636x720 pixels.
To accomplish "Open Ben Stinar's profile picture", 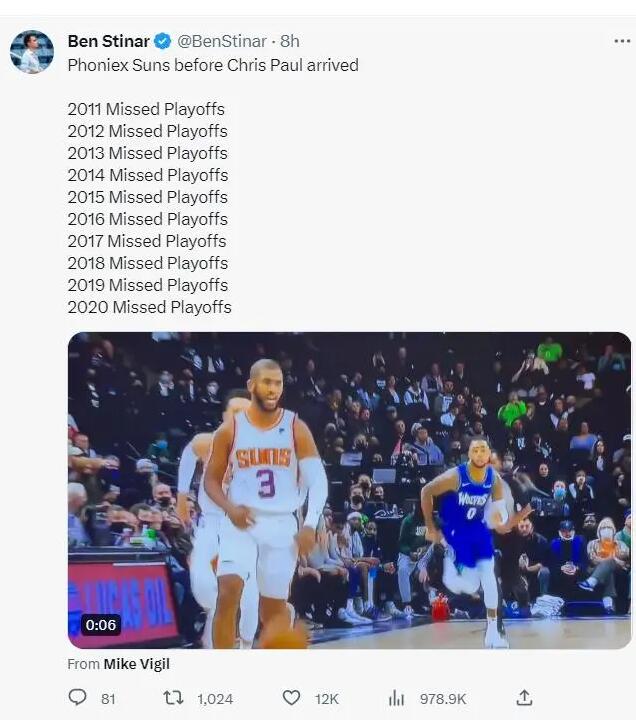I will (x=32, y=51).
